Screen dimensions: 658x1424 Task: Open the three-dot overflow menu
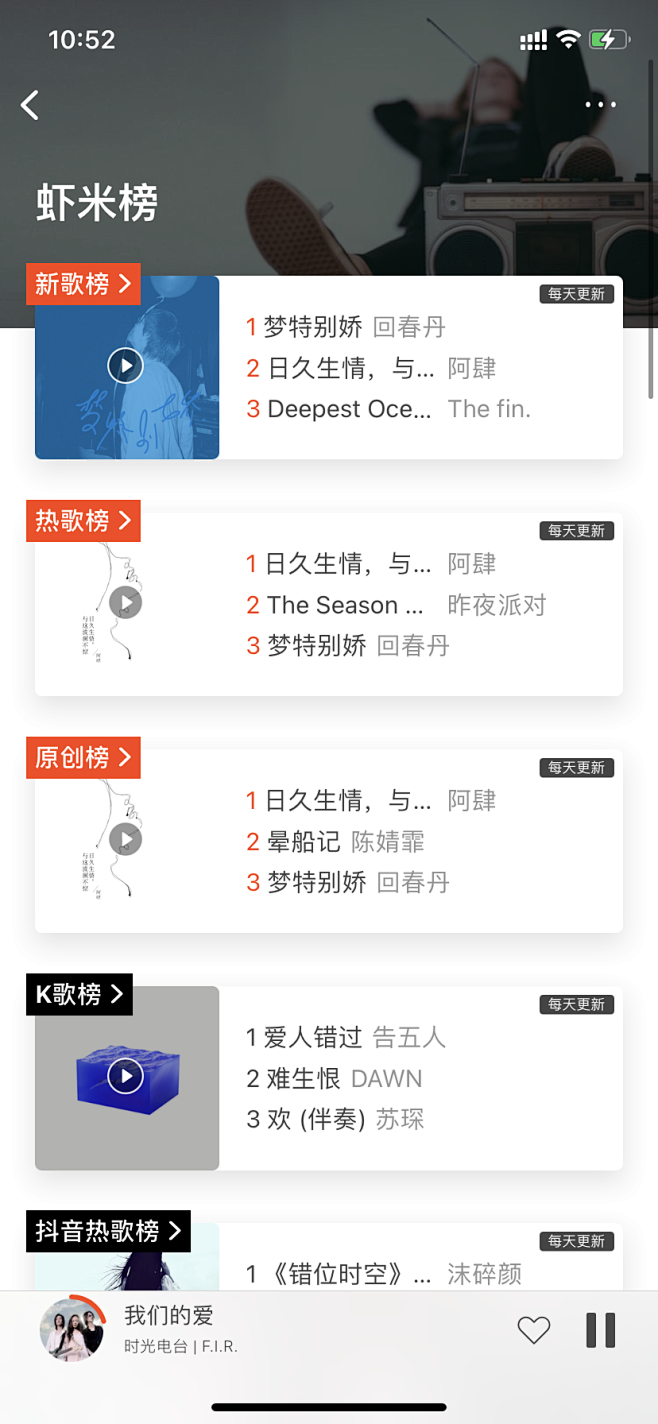pos(600,104)
